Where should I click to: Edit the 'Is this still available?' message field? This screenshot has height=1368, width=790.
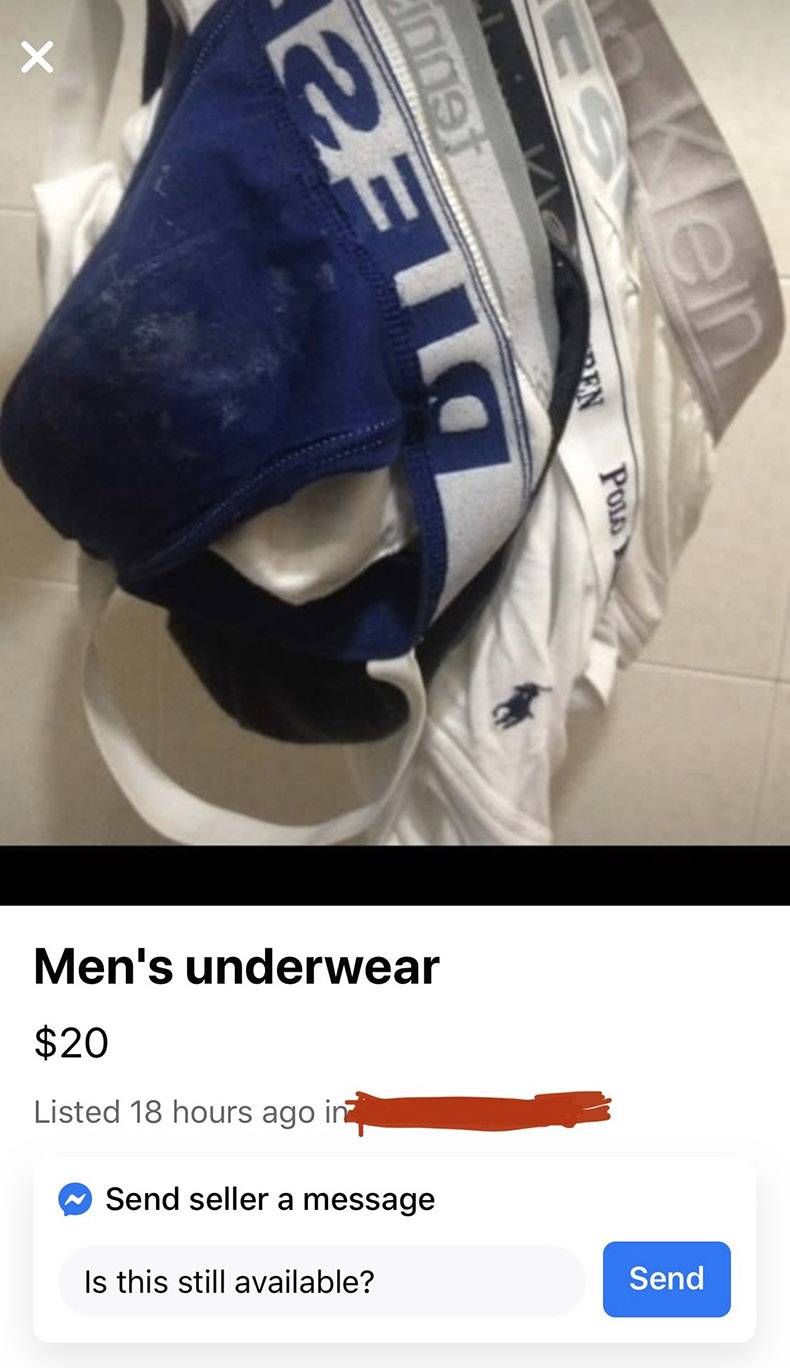tap(320, 1281)
